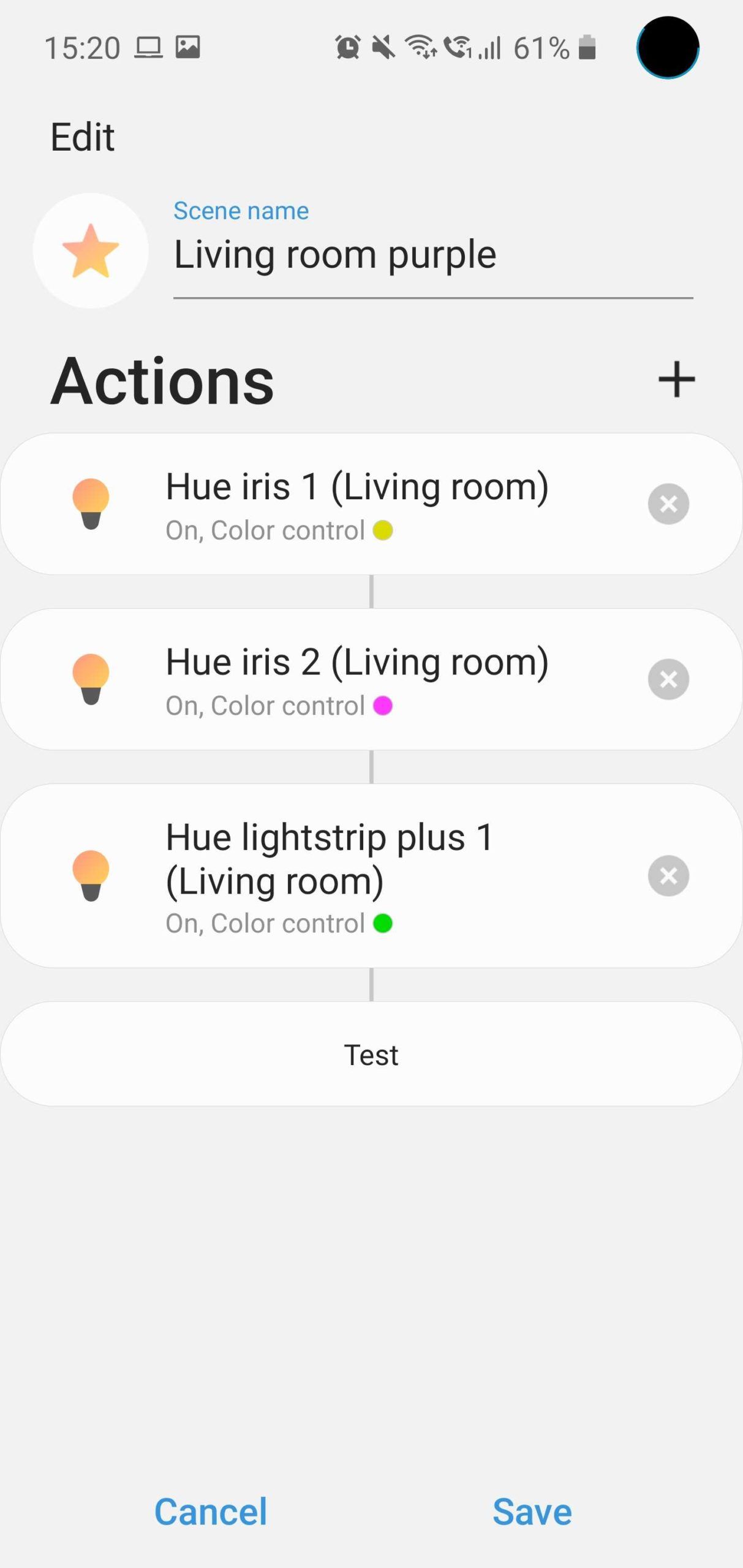
Task: Remove Hue iris 2 from the scene
Action: click(x=668, y=679)
